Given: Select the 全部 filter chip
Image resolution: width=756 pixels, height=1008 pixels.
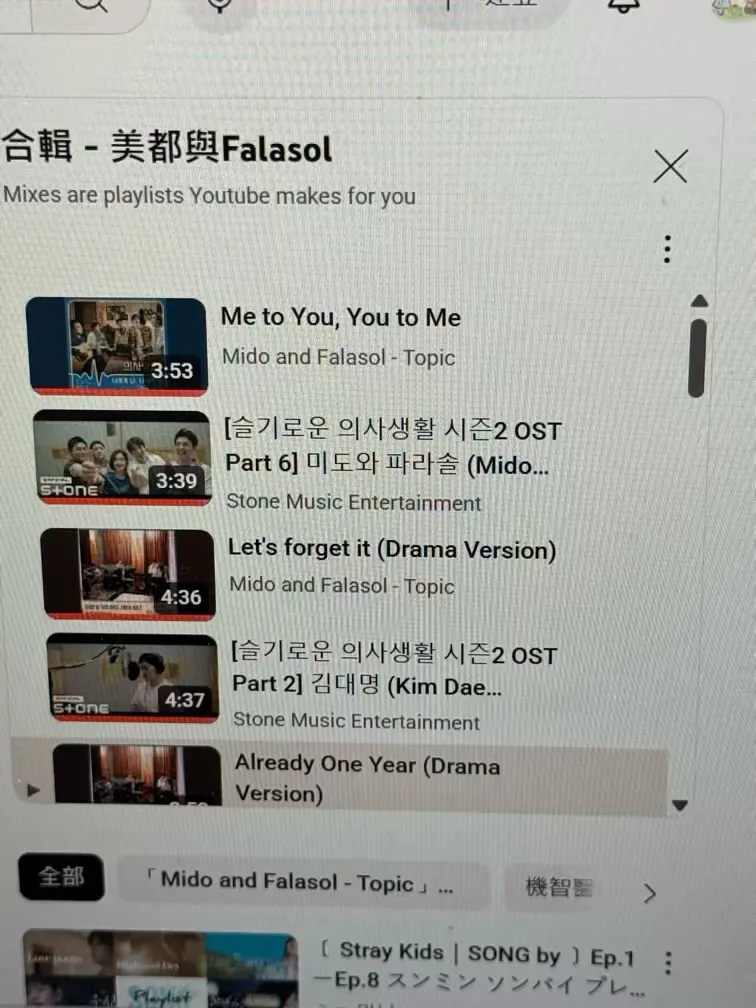Looking at the screenshot, I should tap(61, 878).
